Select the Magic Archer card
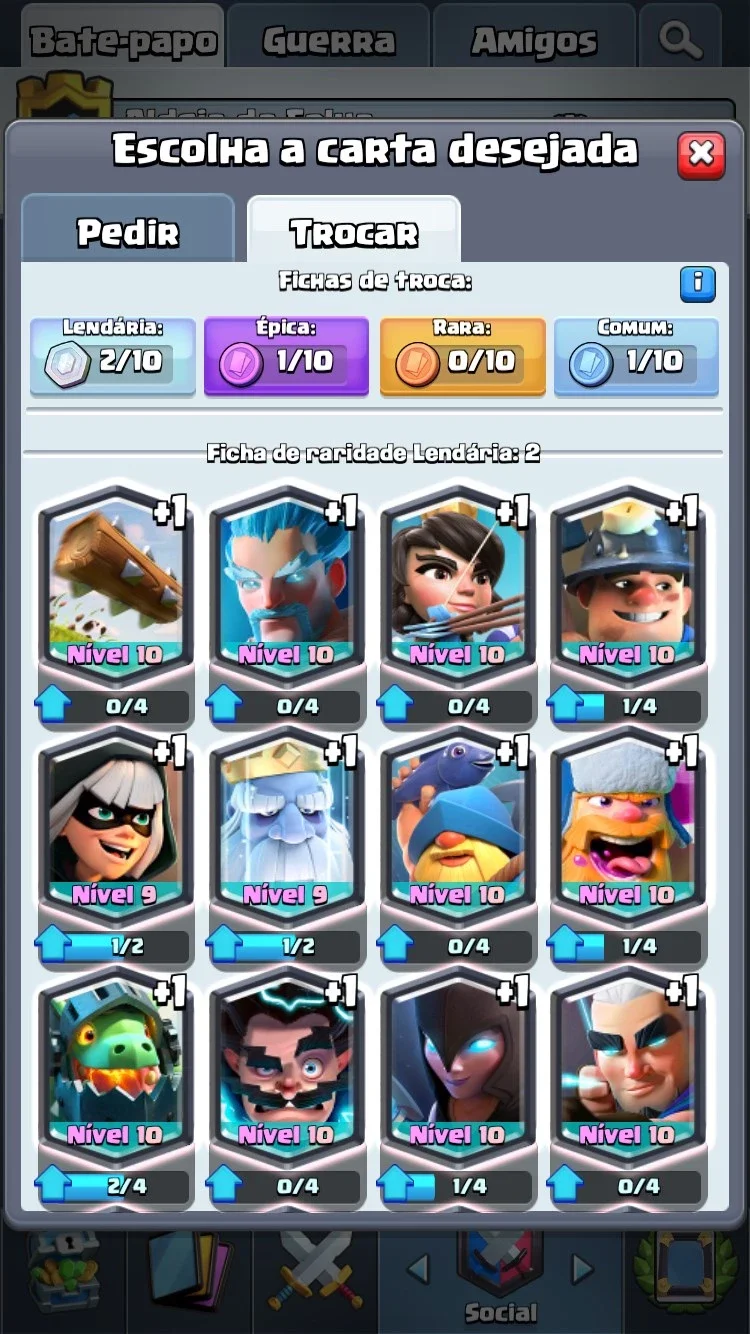The image size is (750, 1334). click(627, 1087)
